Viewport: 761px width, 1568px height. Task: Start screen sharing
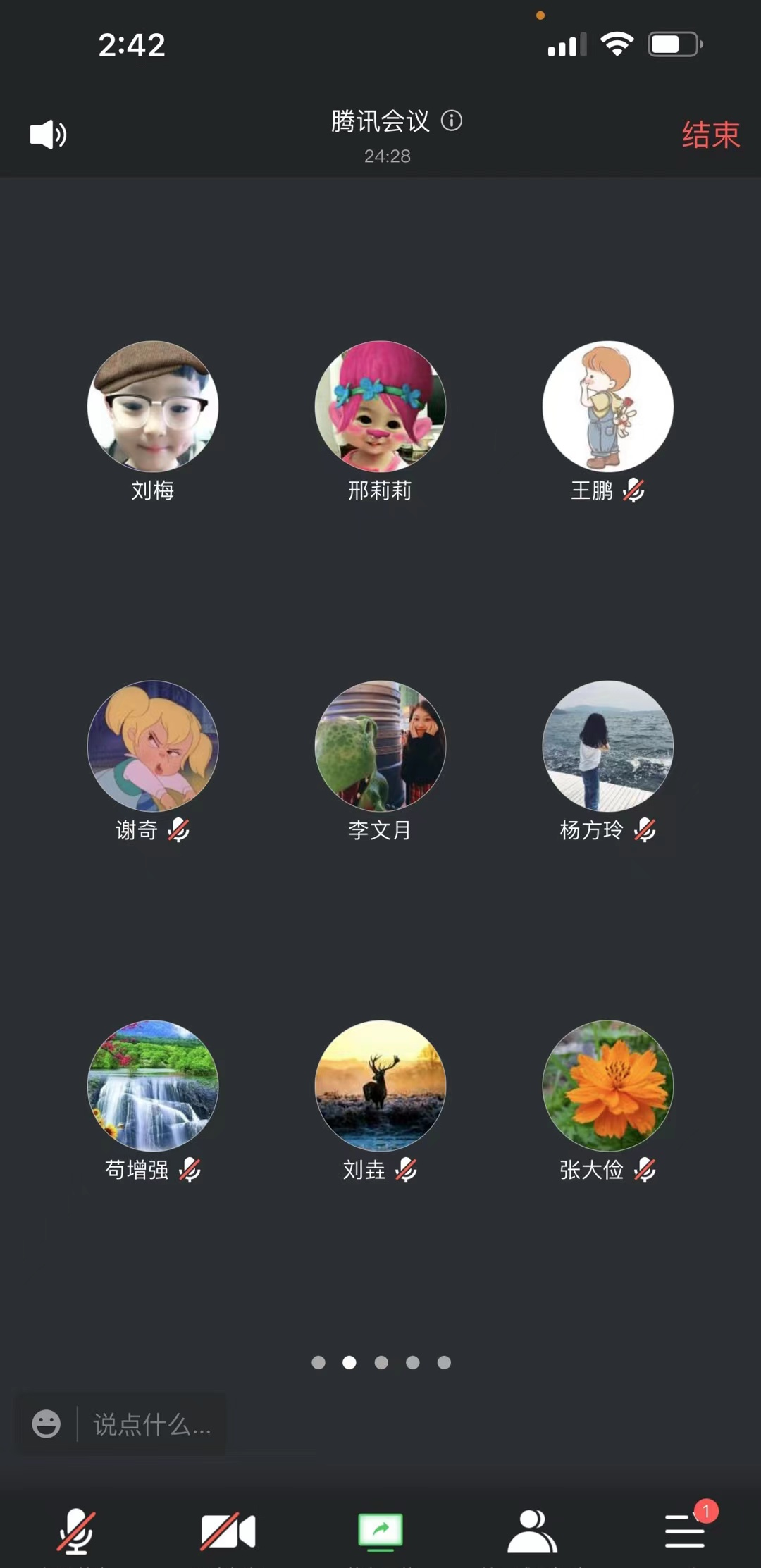coord(380,1531)
